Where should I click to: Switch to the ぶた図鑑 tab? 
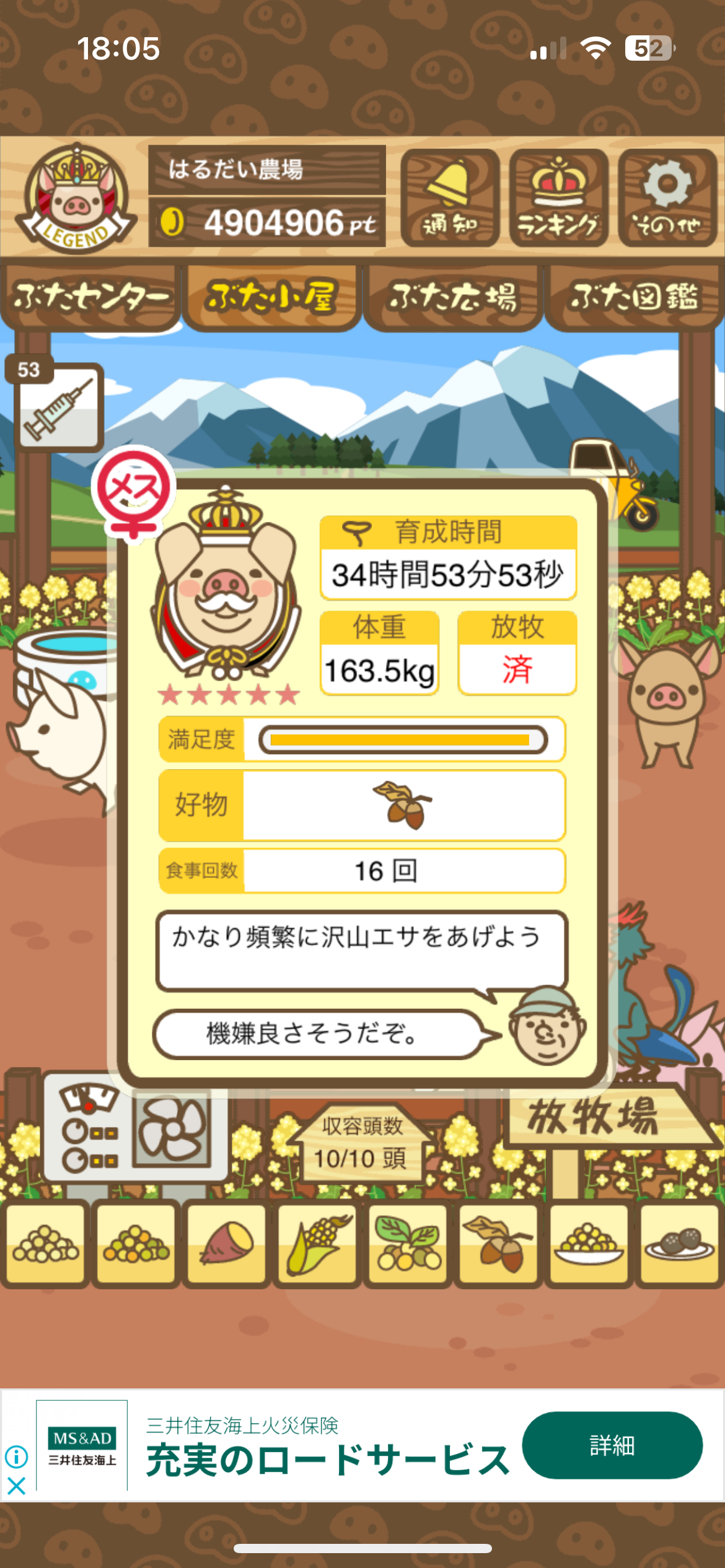click(634, 298)
